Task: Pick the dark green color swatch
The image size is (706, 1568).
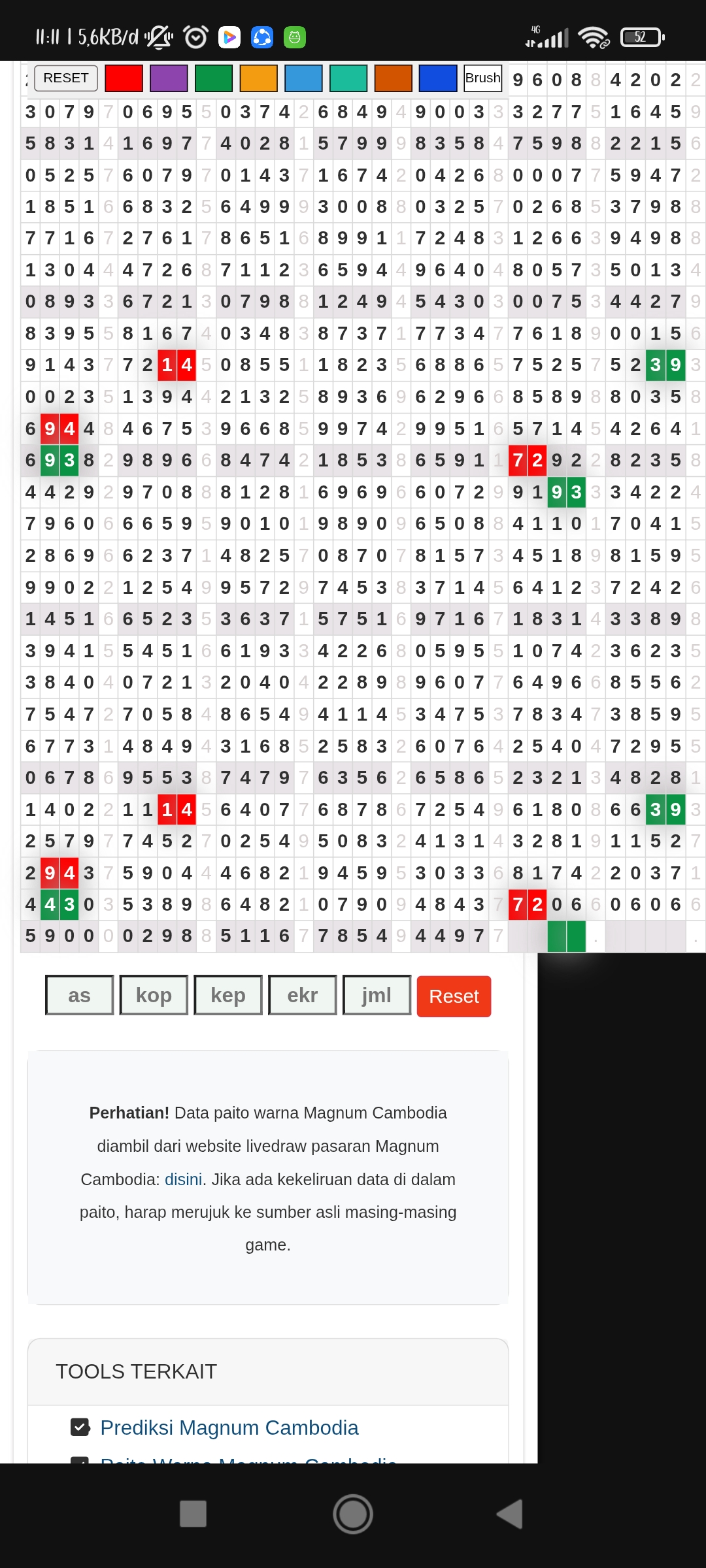Action: click(214, 78)
